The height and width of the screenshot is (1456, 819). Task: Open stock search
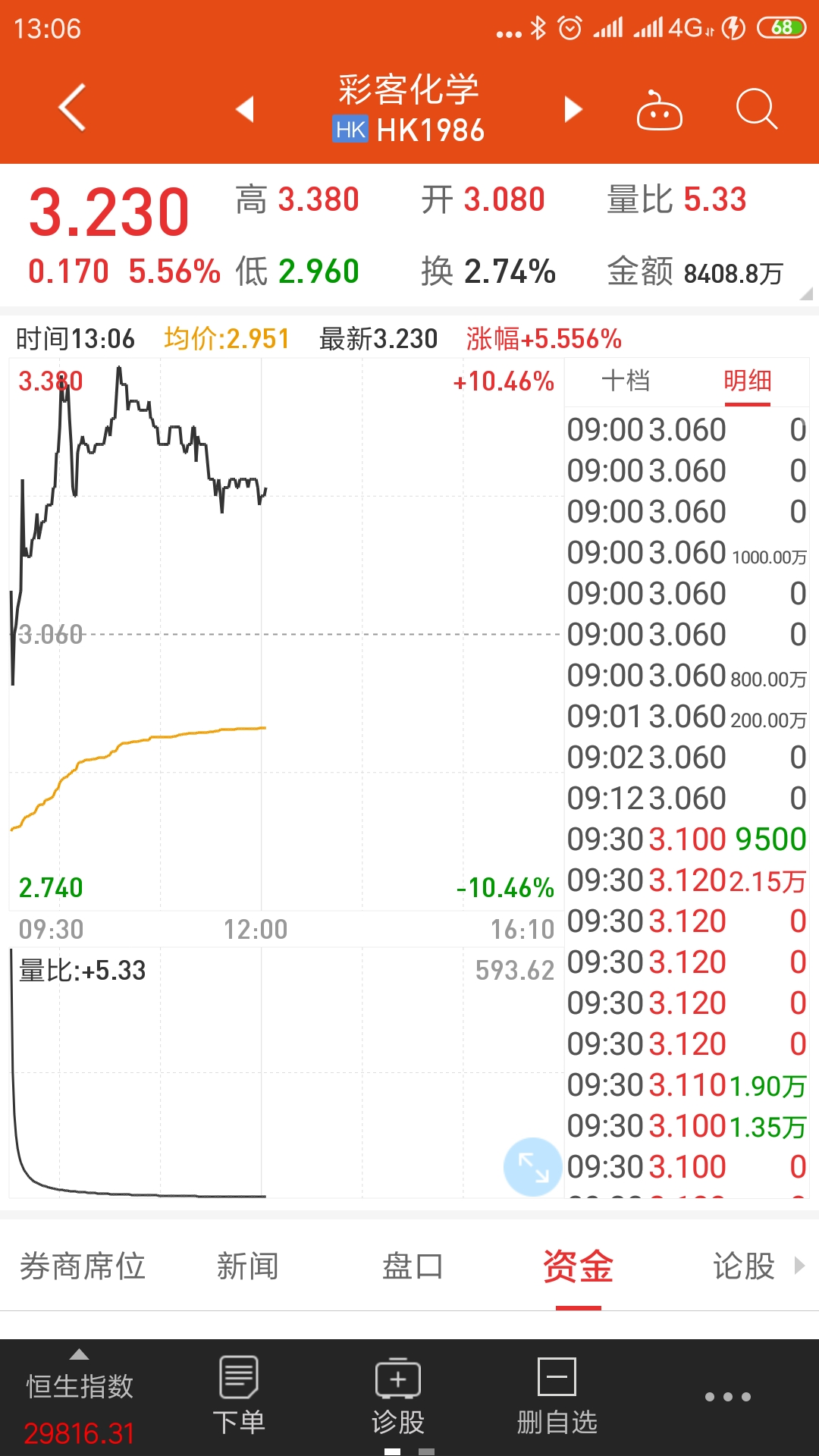point(756,109)
